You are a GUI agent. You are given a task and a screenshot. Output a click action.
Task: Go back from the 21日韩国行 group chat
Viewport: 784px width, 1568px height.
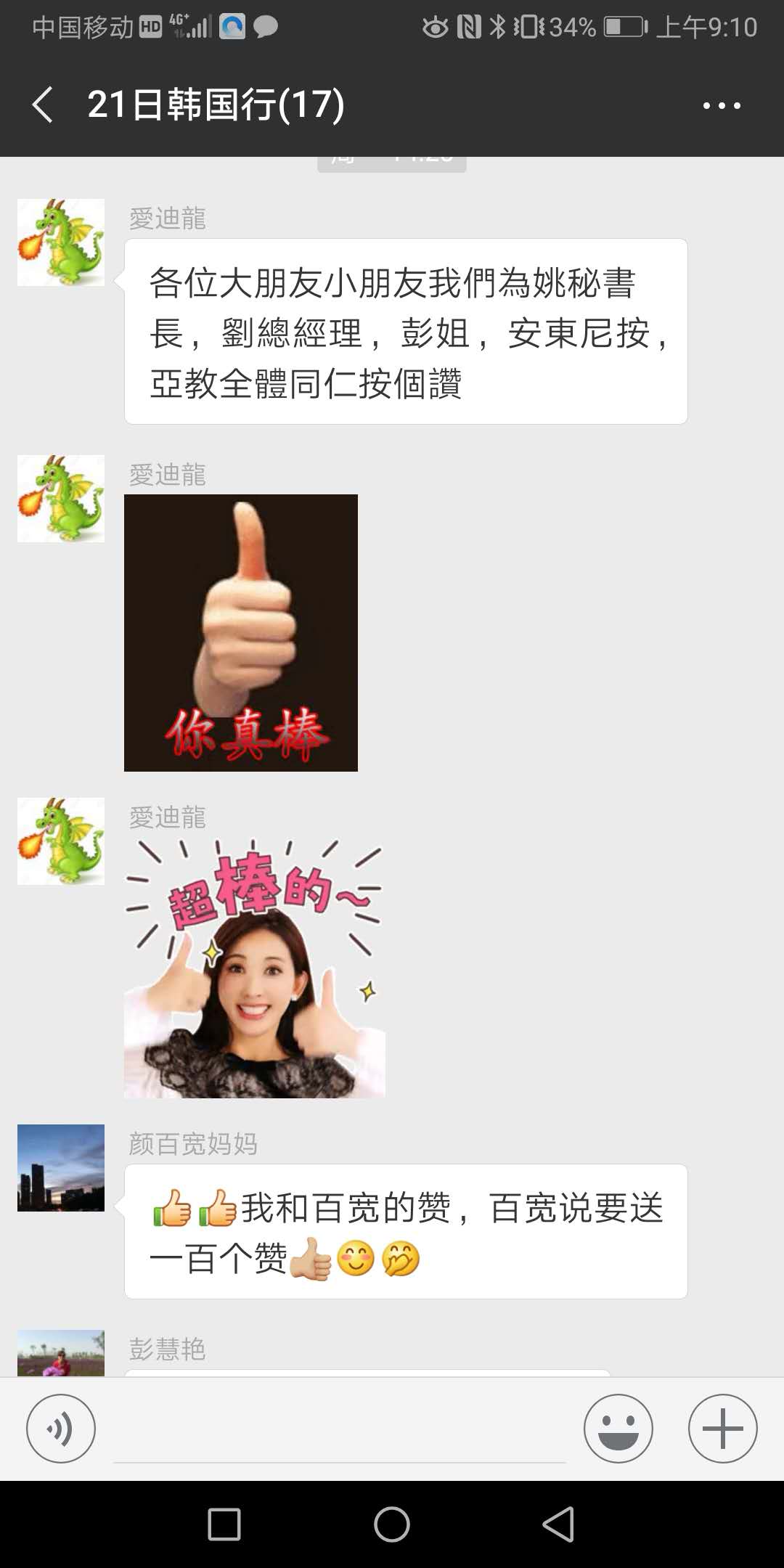tap(44, 105)
